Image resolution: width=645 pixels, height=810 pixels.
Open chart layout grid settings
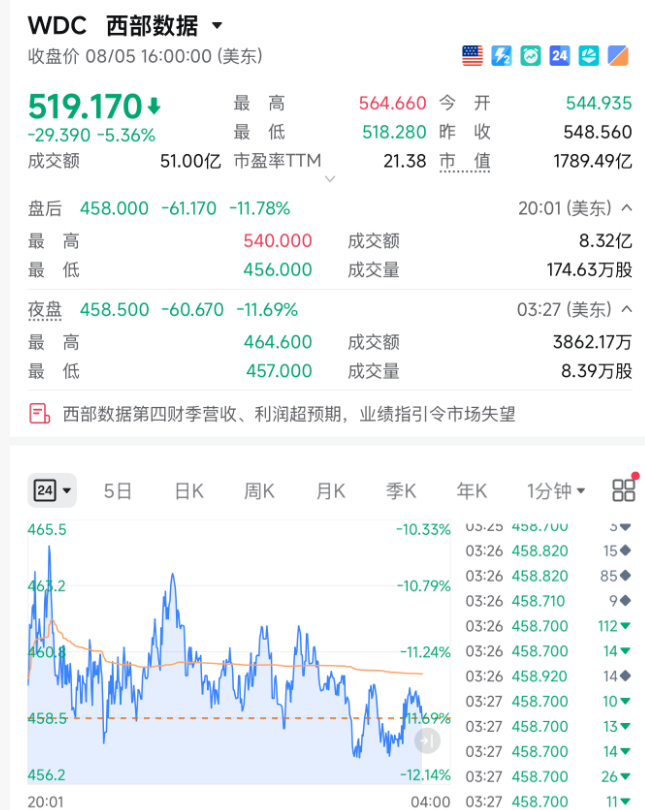tap(623, 490)
